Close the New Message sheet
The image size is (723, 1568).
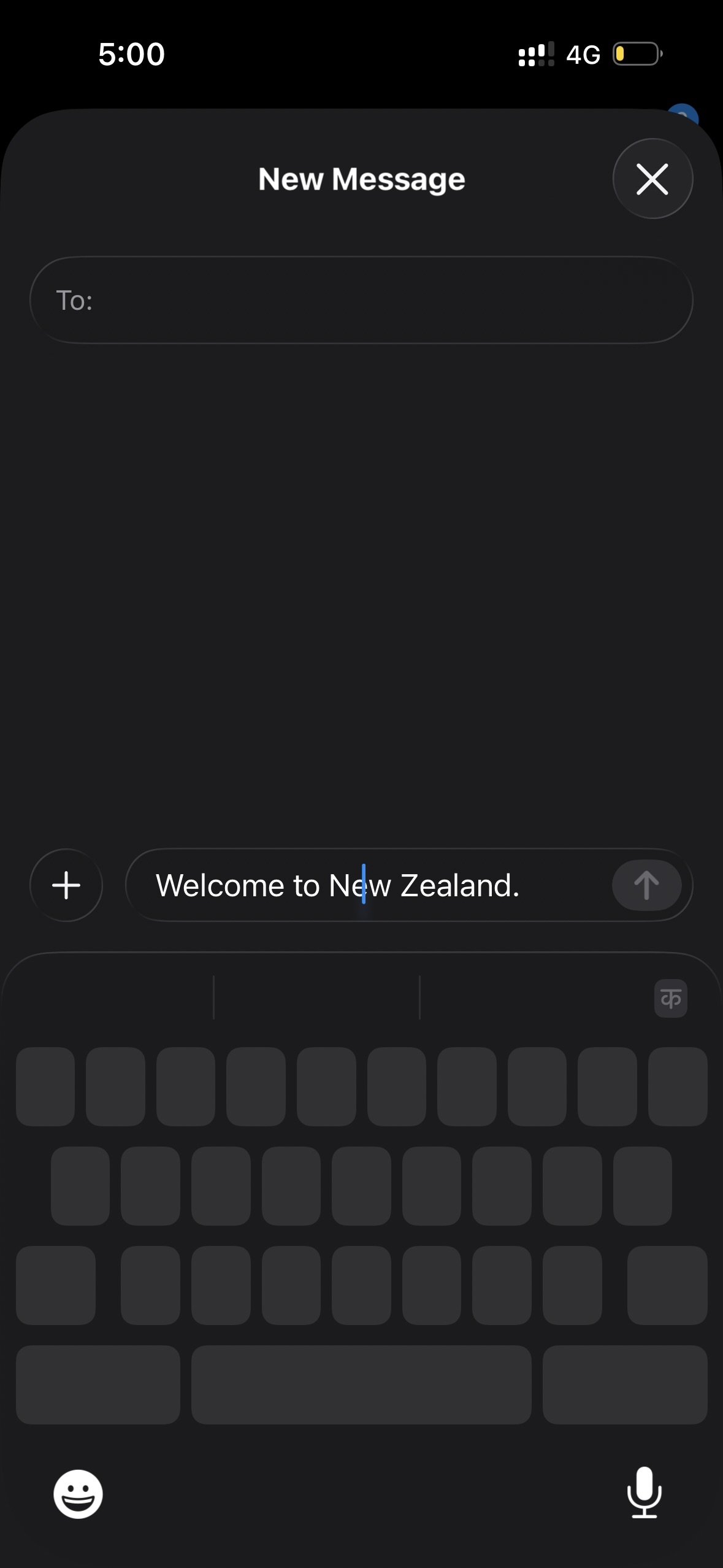pos(652,179)
